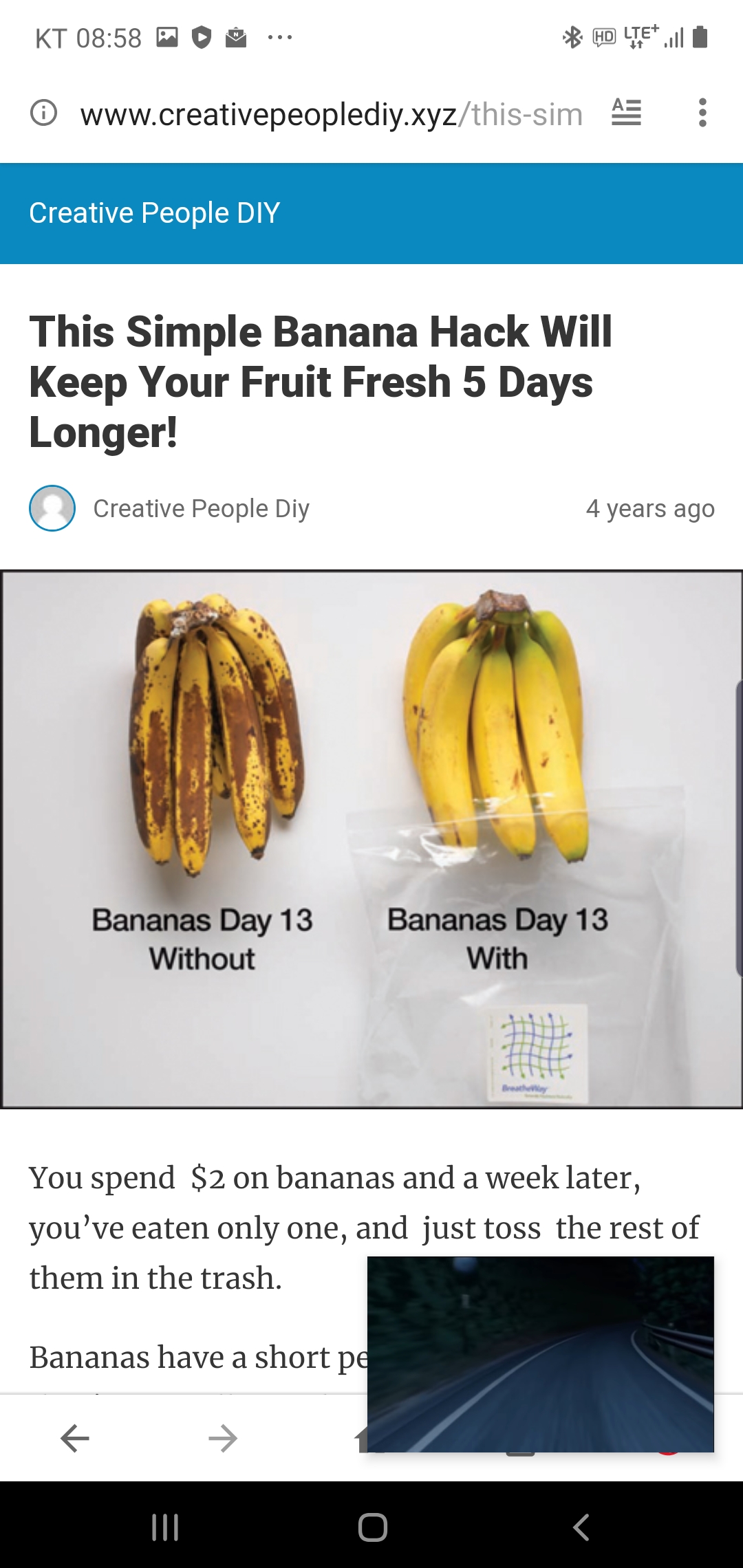Image resolution: width=743 pixels, height=1568 pixels.
Task: Open the Creative People DIY site header
Action: tap(155, 213)
